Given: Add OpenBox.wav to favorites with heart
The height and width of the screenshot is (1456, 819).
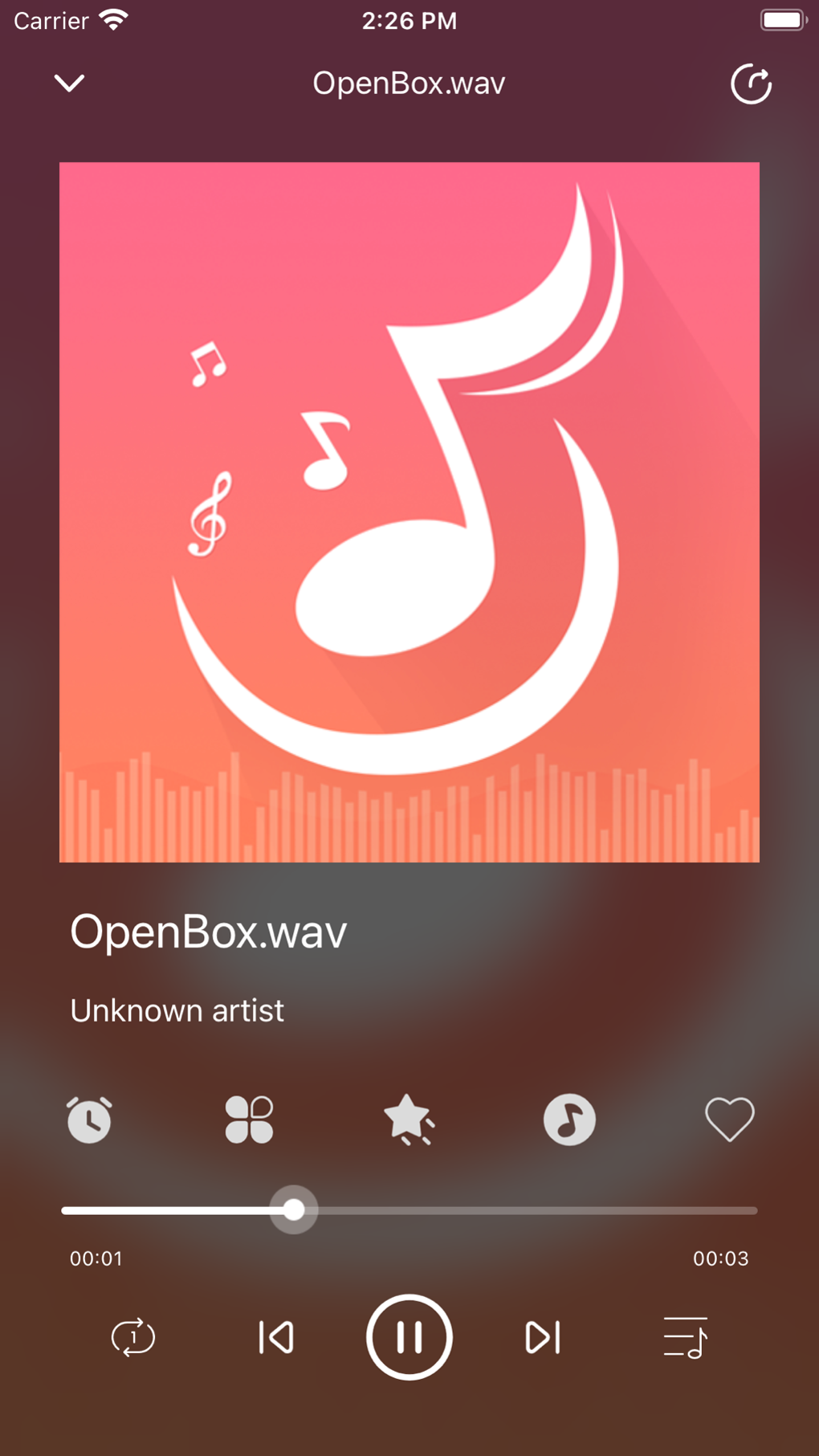Looking at the screenshot, I should [729, 1119].
